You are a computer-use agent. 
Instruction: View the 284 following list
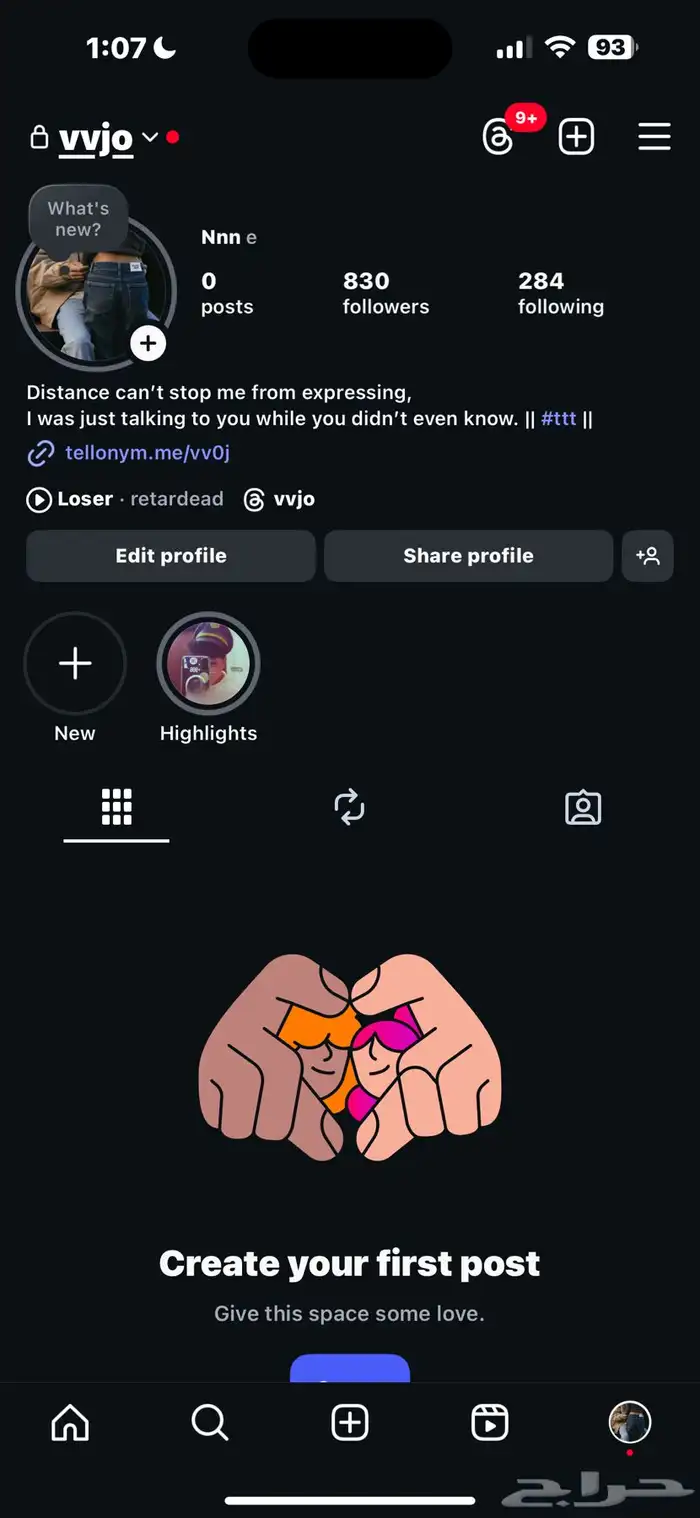click(x=560, y=293)
